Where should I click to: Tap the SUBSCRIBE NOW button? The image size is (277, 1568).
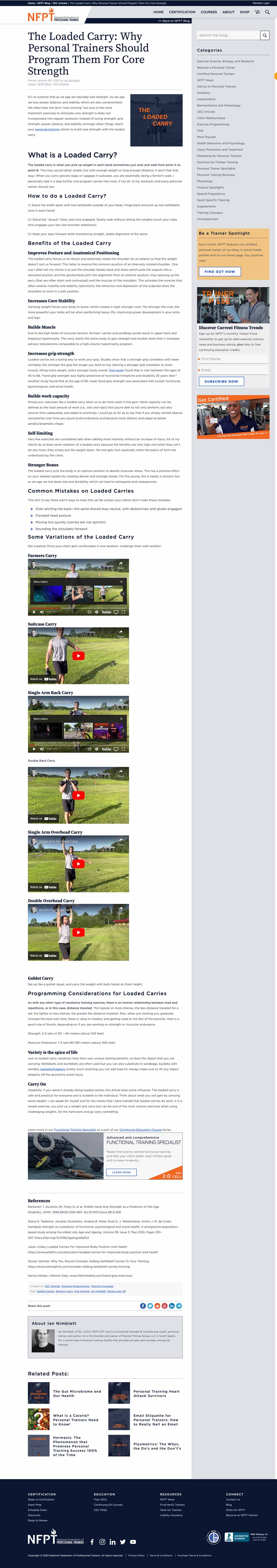221,382
